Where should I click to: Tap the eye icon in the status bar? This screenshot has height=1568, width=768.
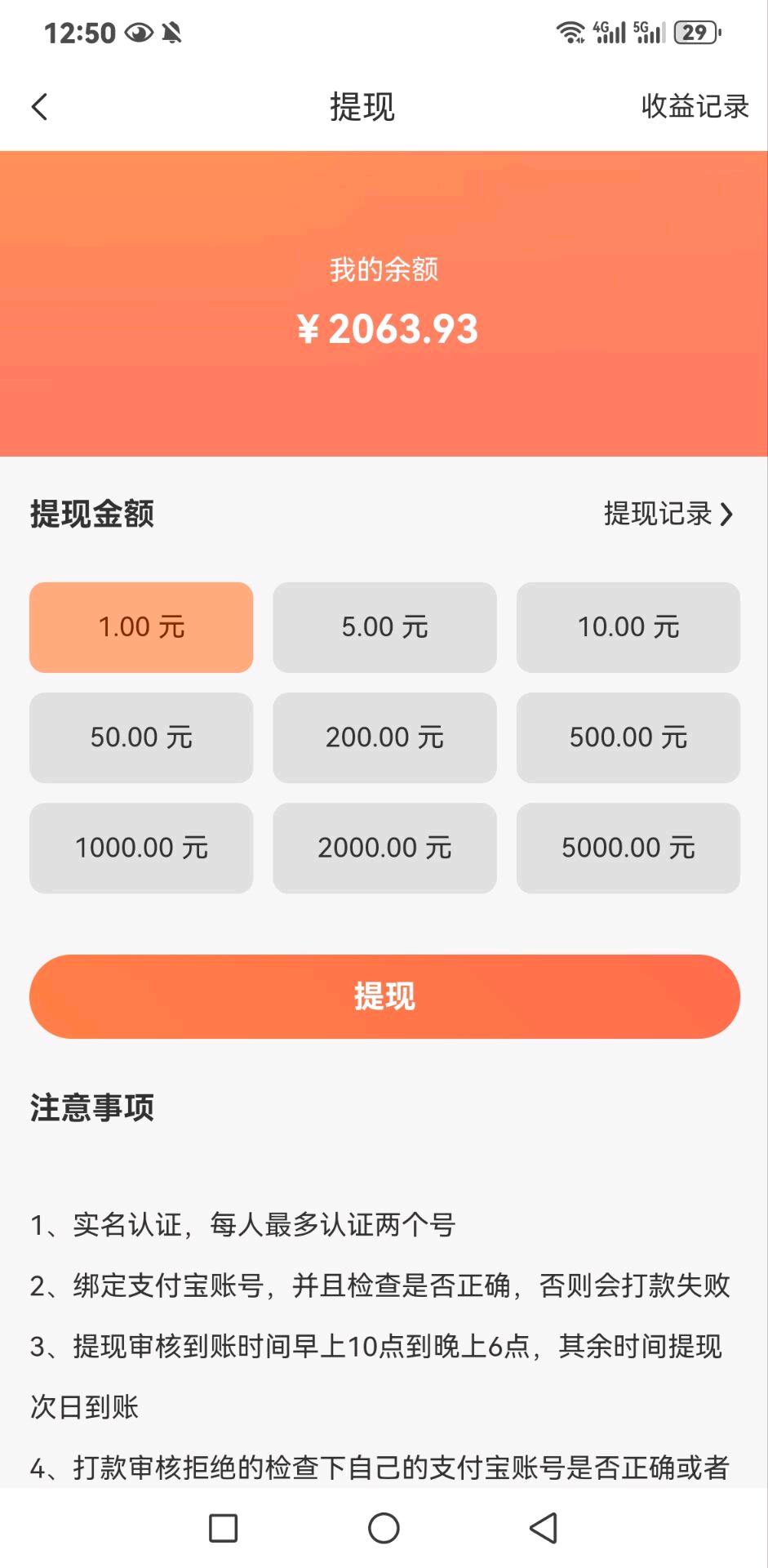[137, 33]
